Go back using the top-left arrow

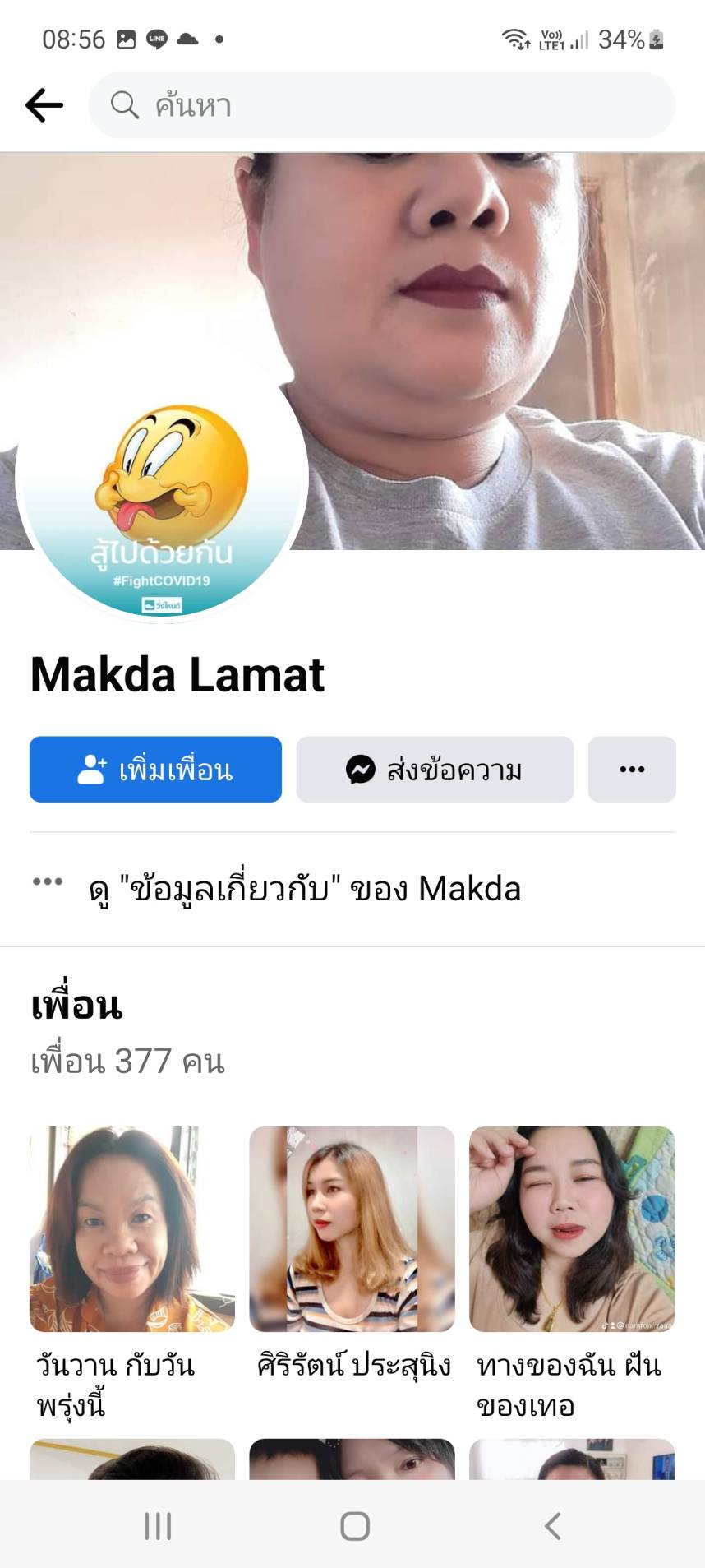point(44,105)
